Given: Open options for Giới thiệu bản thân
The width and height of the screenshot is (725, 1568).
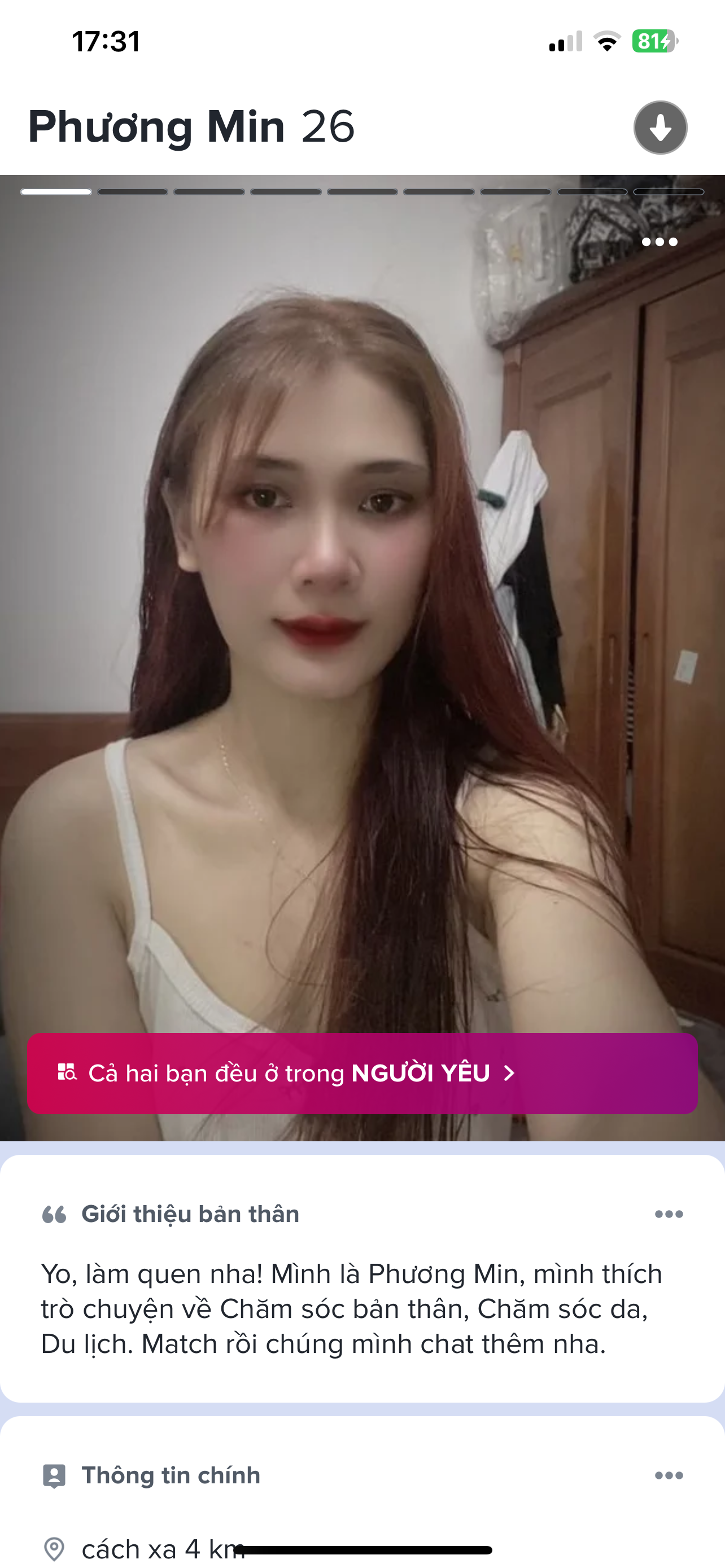Looking at the screenshot, I should point(669,1214).
